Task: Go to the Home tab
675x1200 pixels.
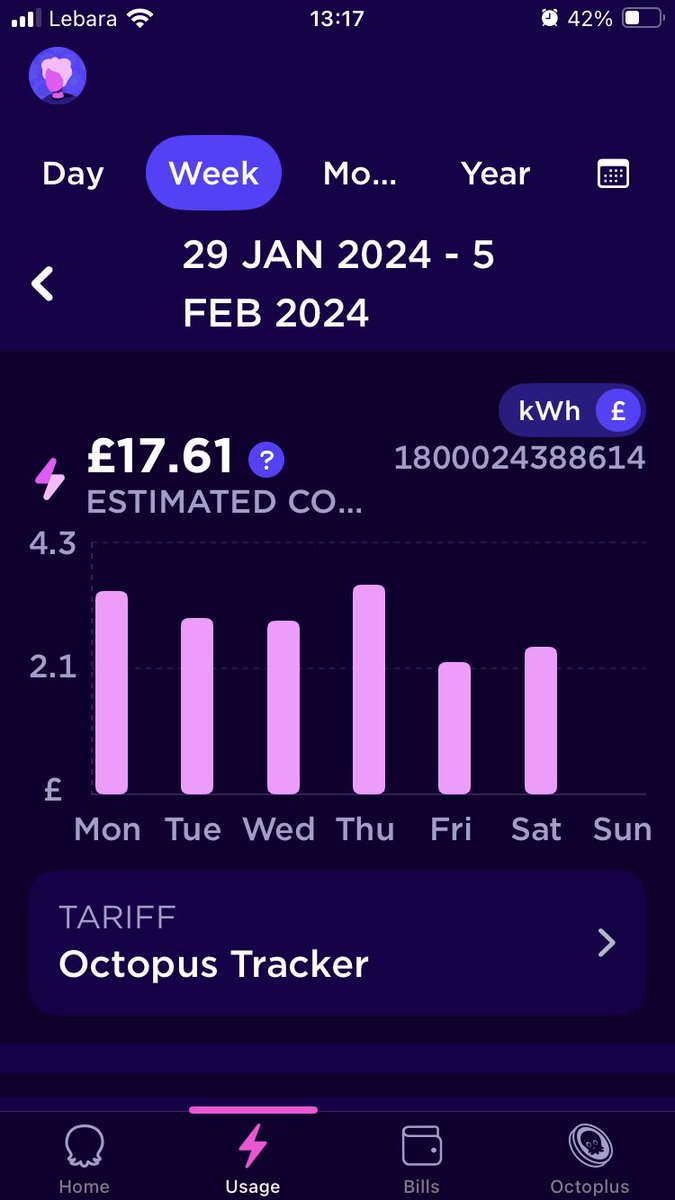Action: click(x=84, y=1158)
